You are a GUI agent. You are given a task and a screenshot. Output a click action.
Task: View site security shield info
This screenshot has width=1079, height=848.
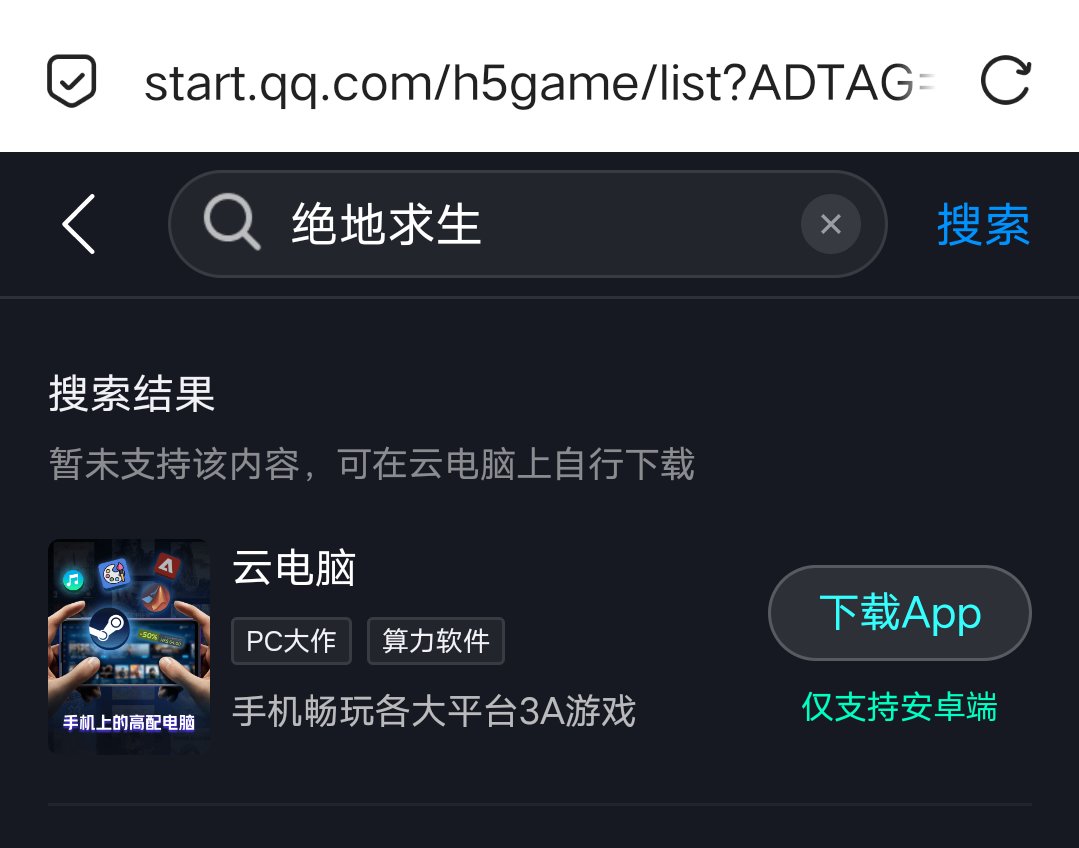pyautogui.click(x=73, y=81)
